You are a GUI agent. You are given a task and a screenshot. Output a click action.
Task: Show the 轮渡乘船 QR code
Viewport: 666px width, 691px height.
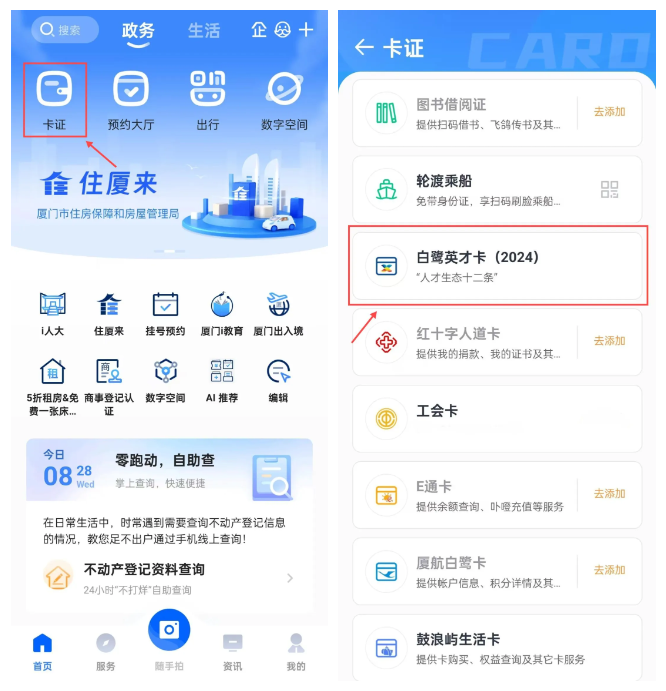click(609, 189)
